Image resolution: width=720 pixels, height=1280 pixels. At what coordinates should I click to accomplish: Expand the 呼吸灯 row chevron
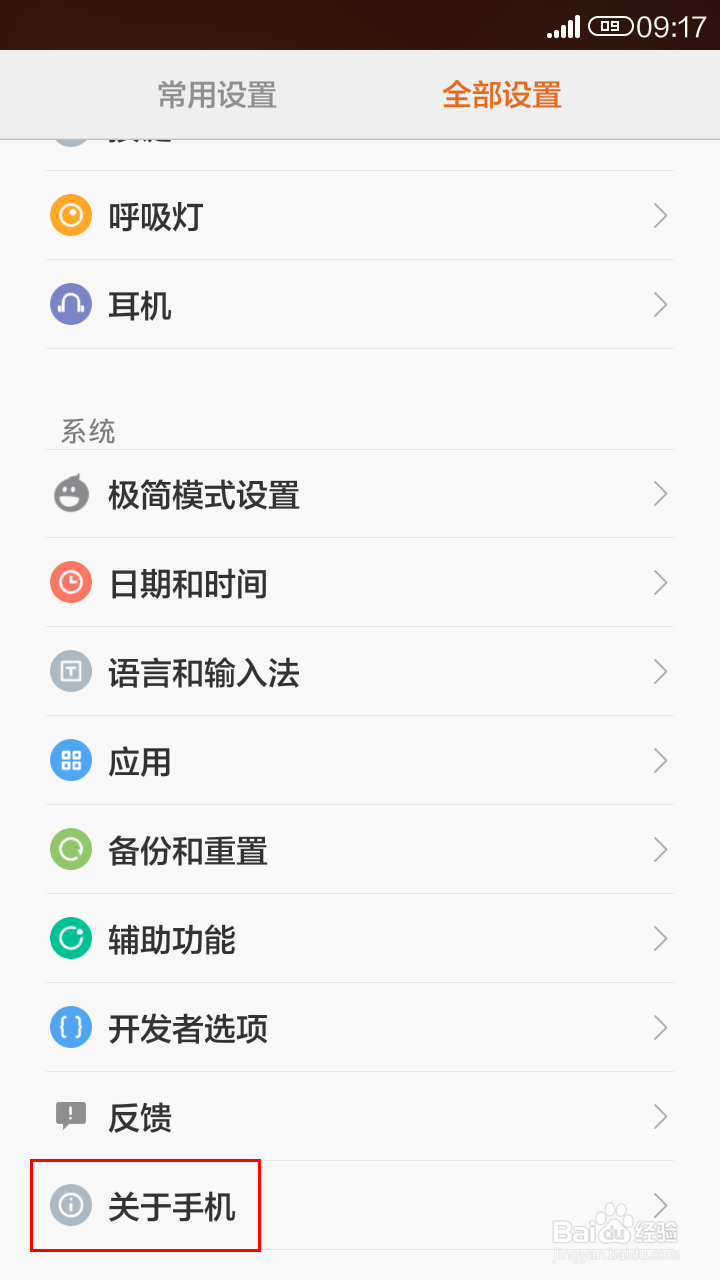point(660,215)
